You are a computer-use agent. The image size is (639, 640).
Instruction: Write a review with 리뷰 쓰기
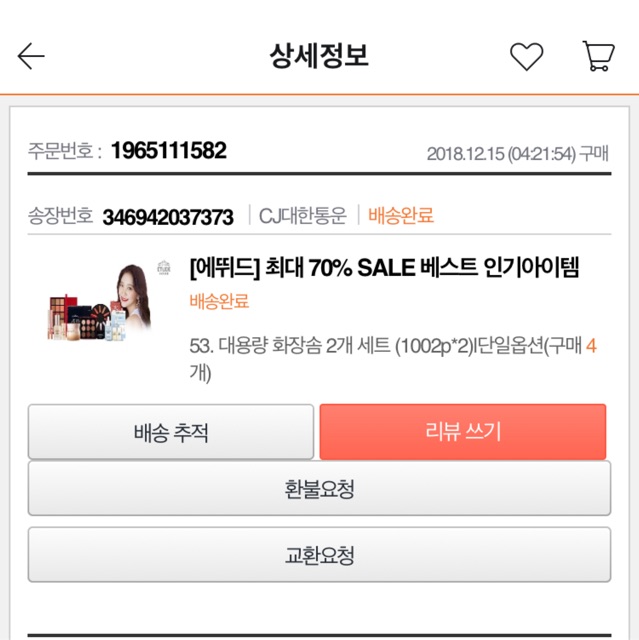[463, 432]
